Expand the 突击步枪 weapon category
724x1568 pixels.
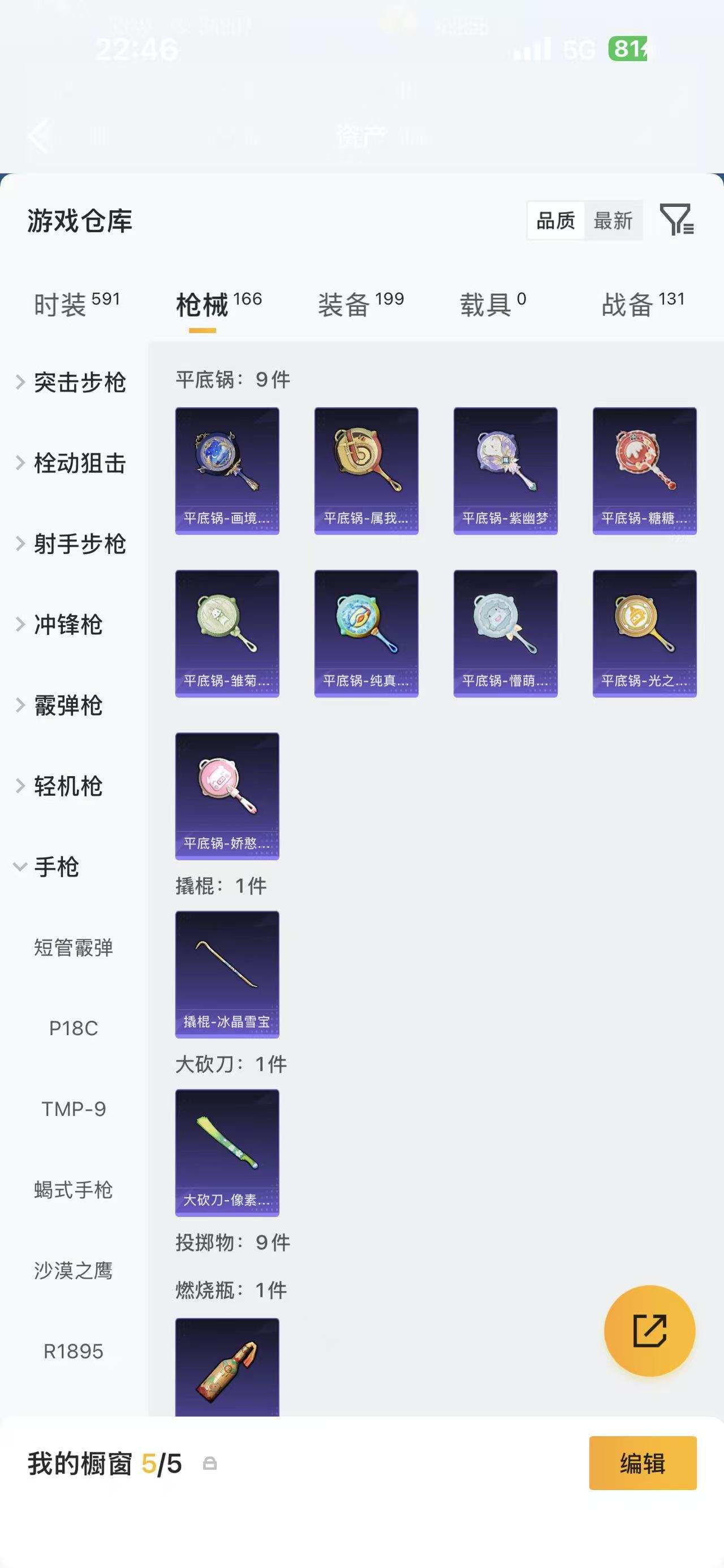coord(80,383)
